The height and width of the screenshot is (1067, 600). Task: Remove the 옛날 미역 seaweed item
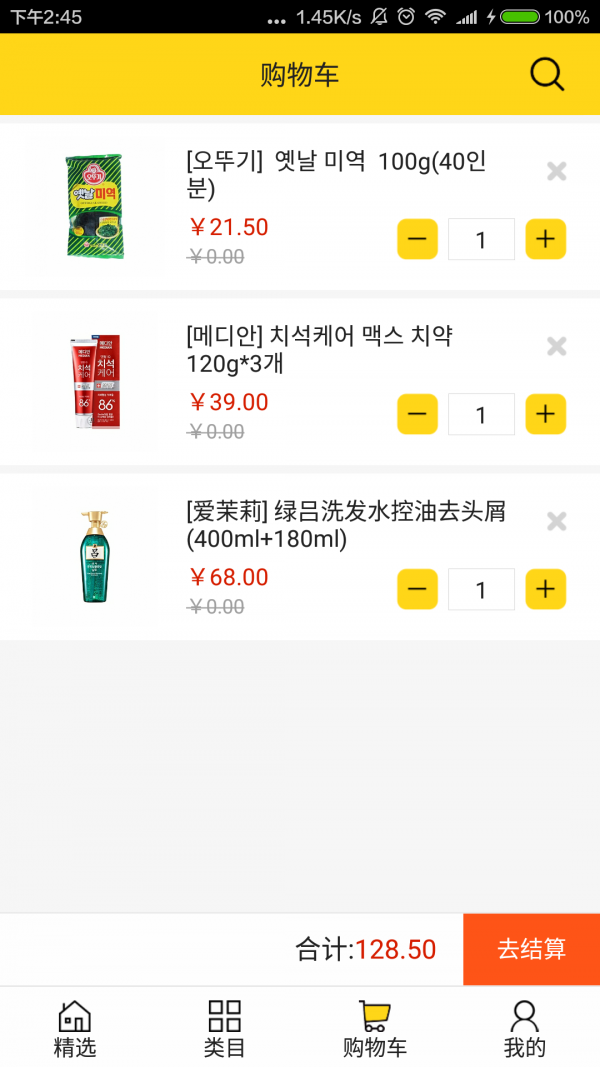pyautogui.click(x=557, y=171)
